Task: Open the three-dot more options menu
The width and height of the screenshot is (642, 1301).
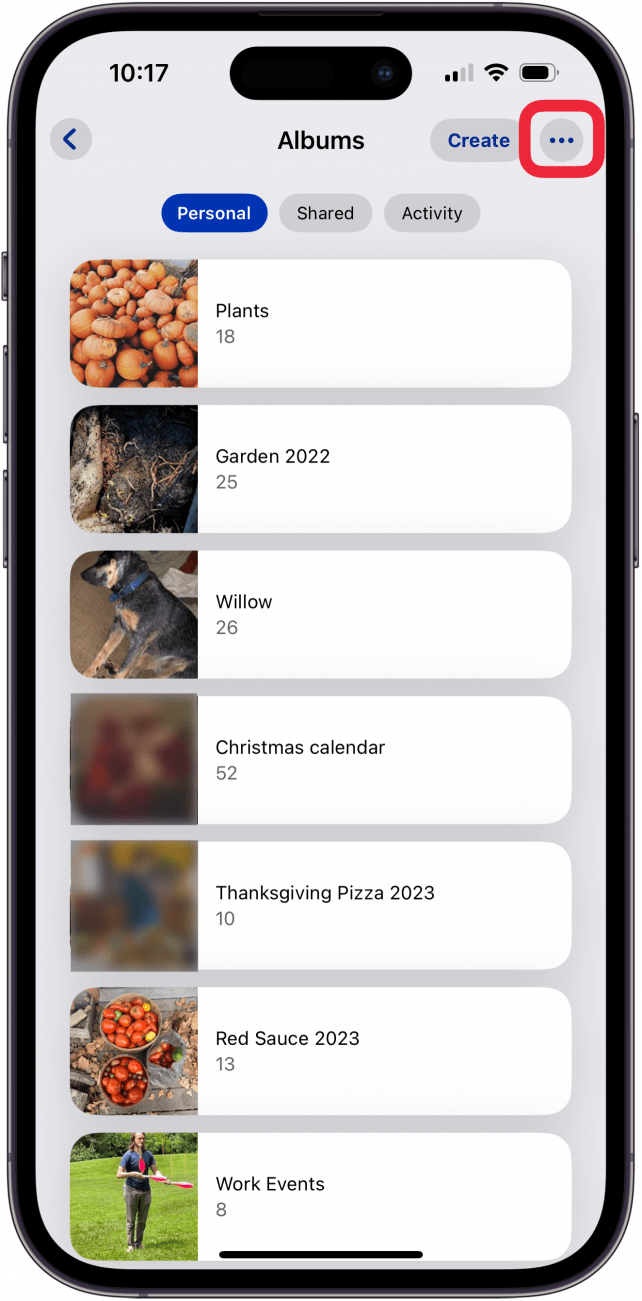Action: coord(561,141)
